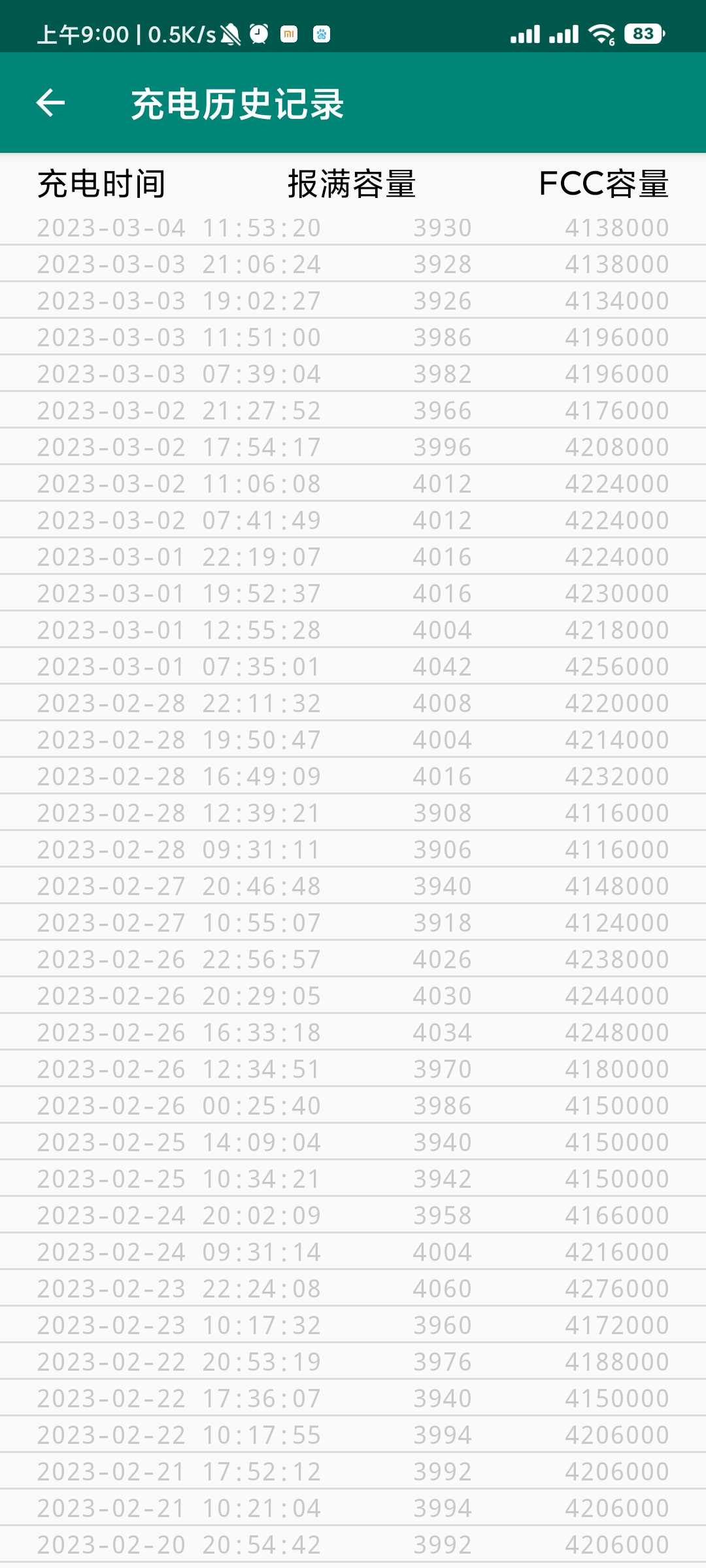Viewport: 706px width, 1568px height.
Task: Go back from charging history
Action: [x=50, y=103]
